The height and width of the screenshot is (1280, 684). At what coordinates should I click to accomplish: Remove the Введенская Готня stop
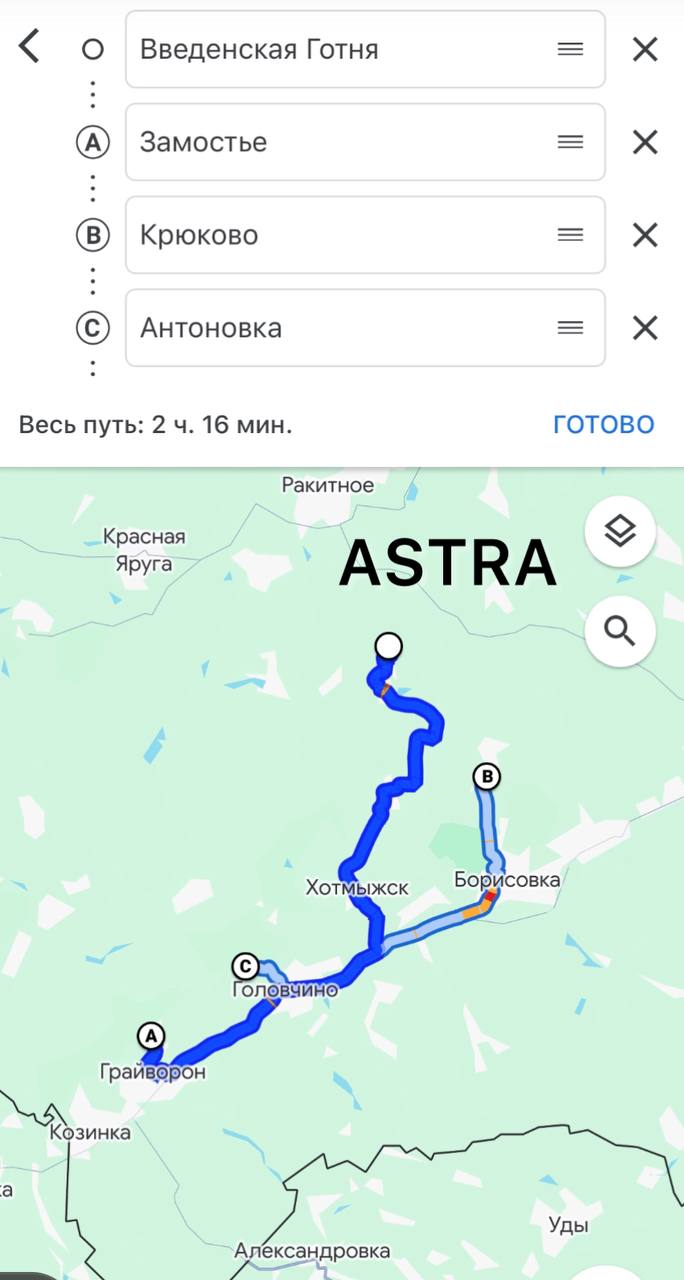tap(645, 49)
